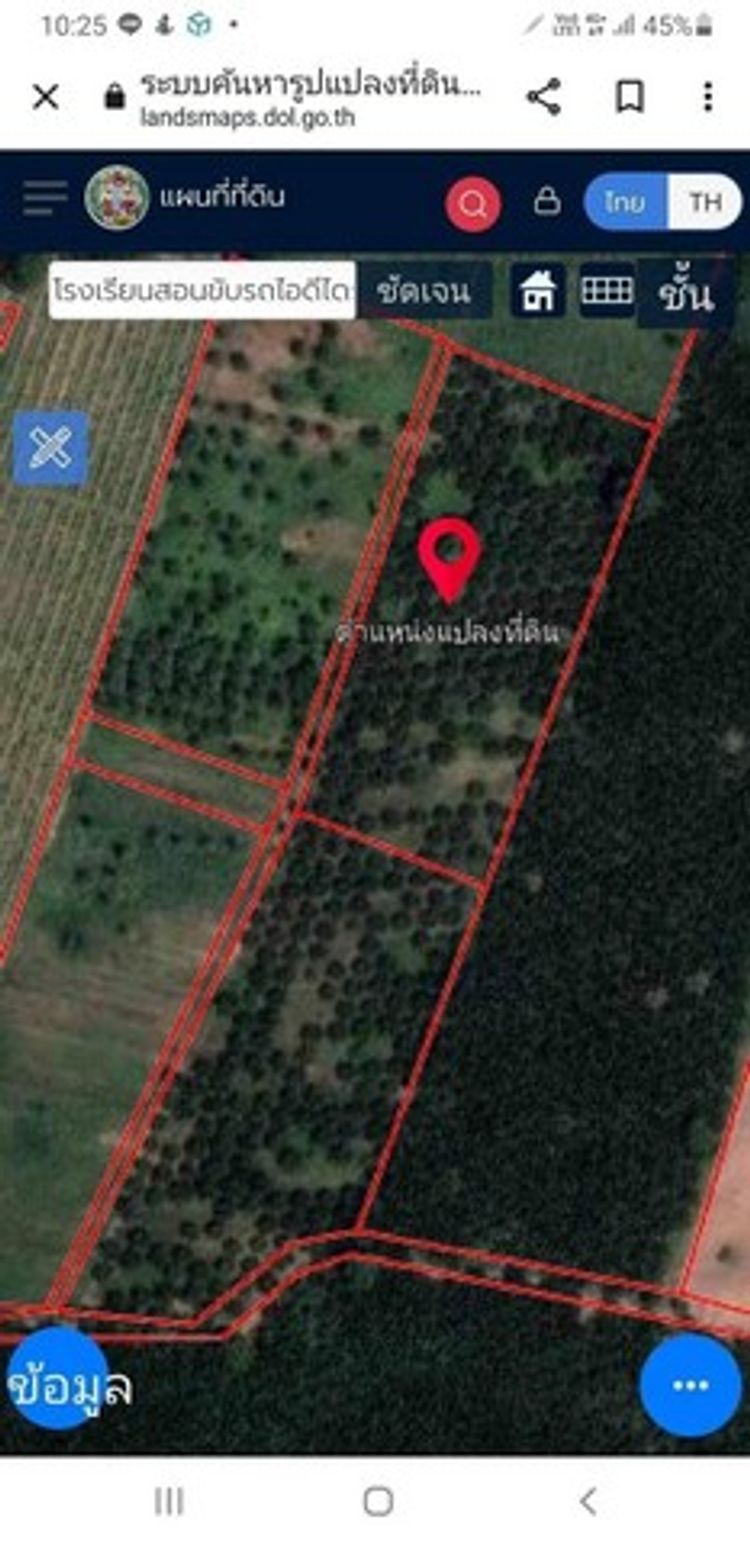Open the ชั้น layers button
This screenshot has width=750, height=1545.
point(686,294)
